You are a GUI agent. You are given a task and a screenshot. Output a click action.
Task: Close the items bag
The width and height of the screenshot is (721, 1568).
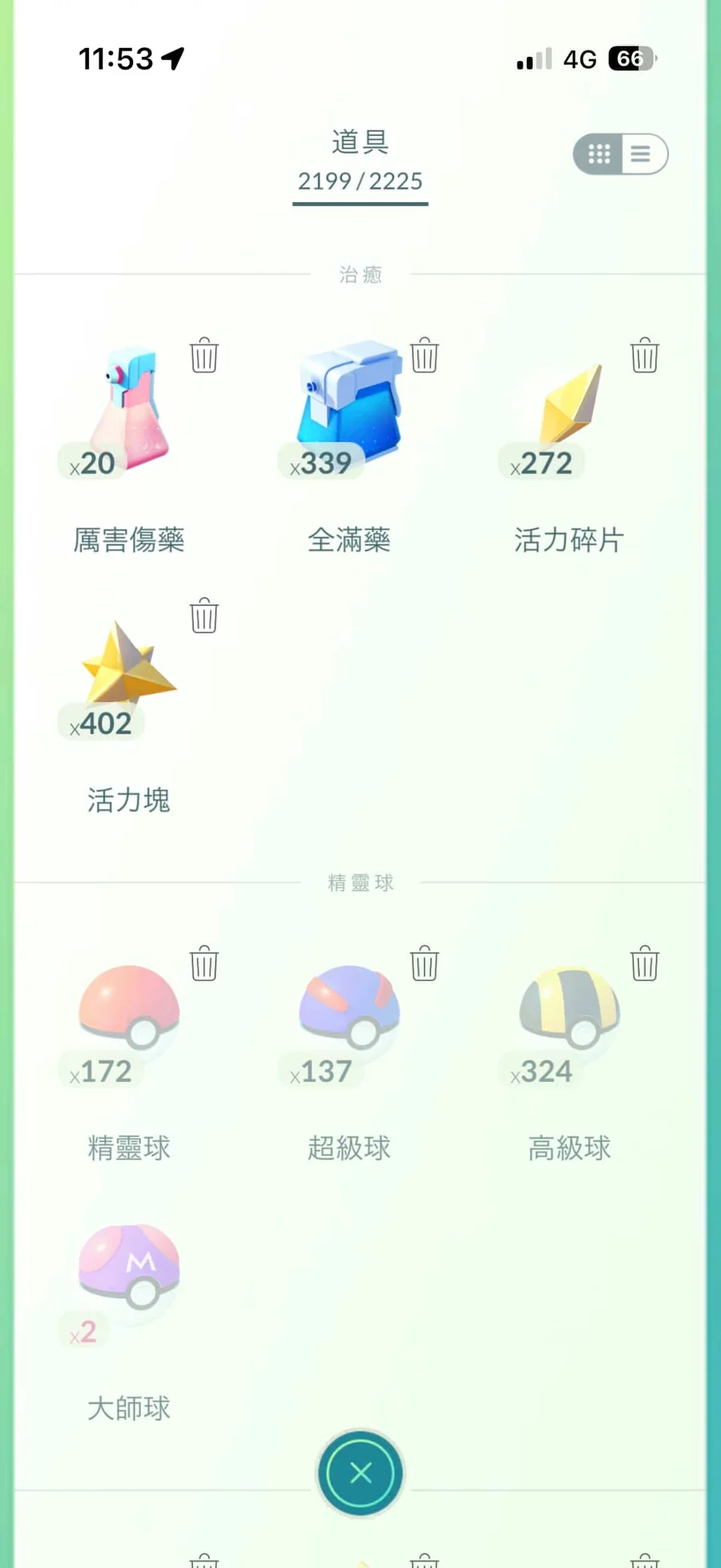pos(360,1473)
